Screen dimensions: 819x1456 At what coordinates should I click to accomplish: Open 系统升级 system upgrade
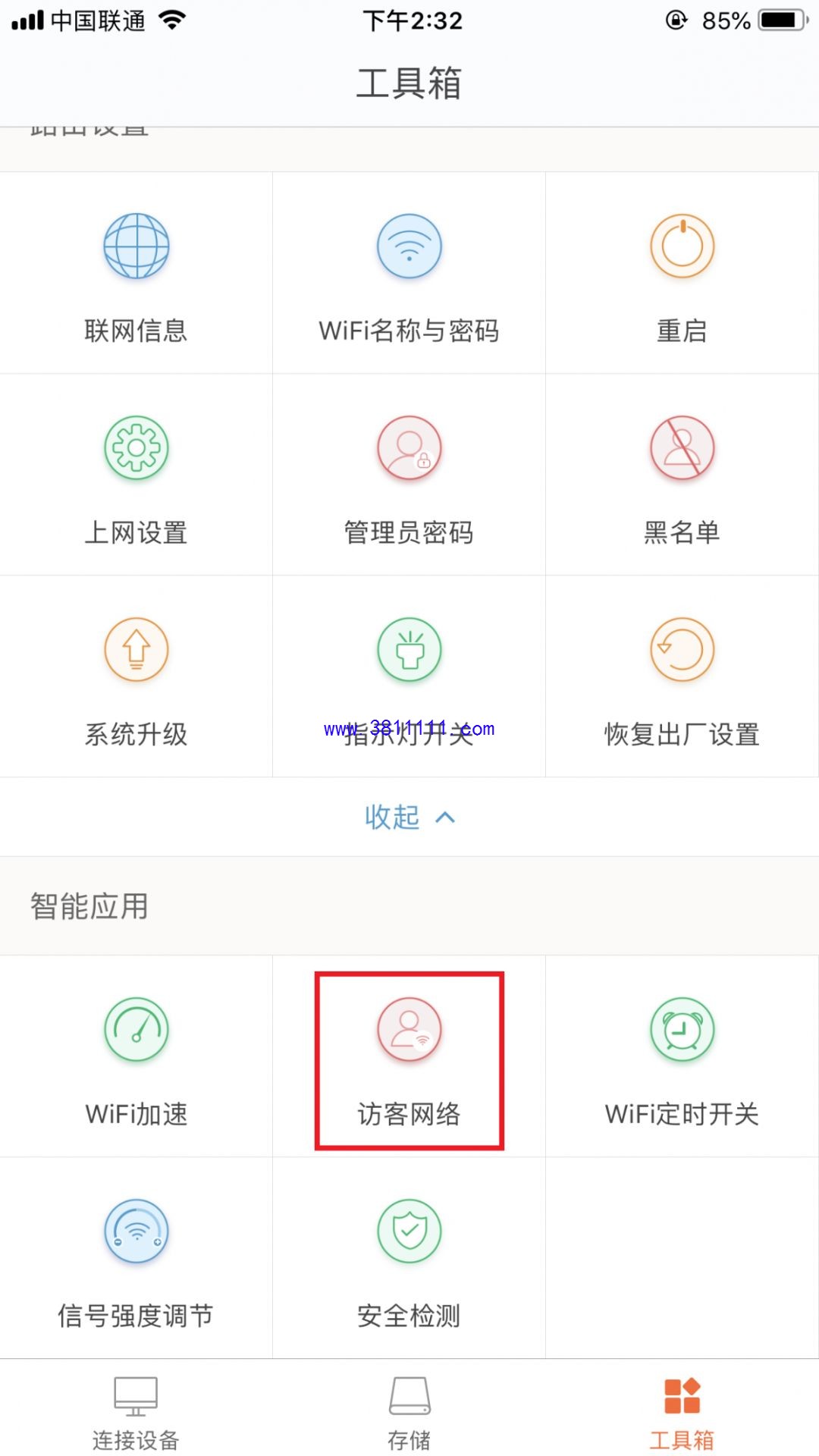coord(136,676)
